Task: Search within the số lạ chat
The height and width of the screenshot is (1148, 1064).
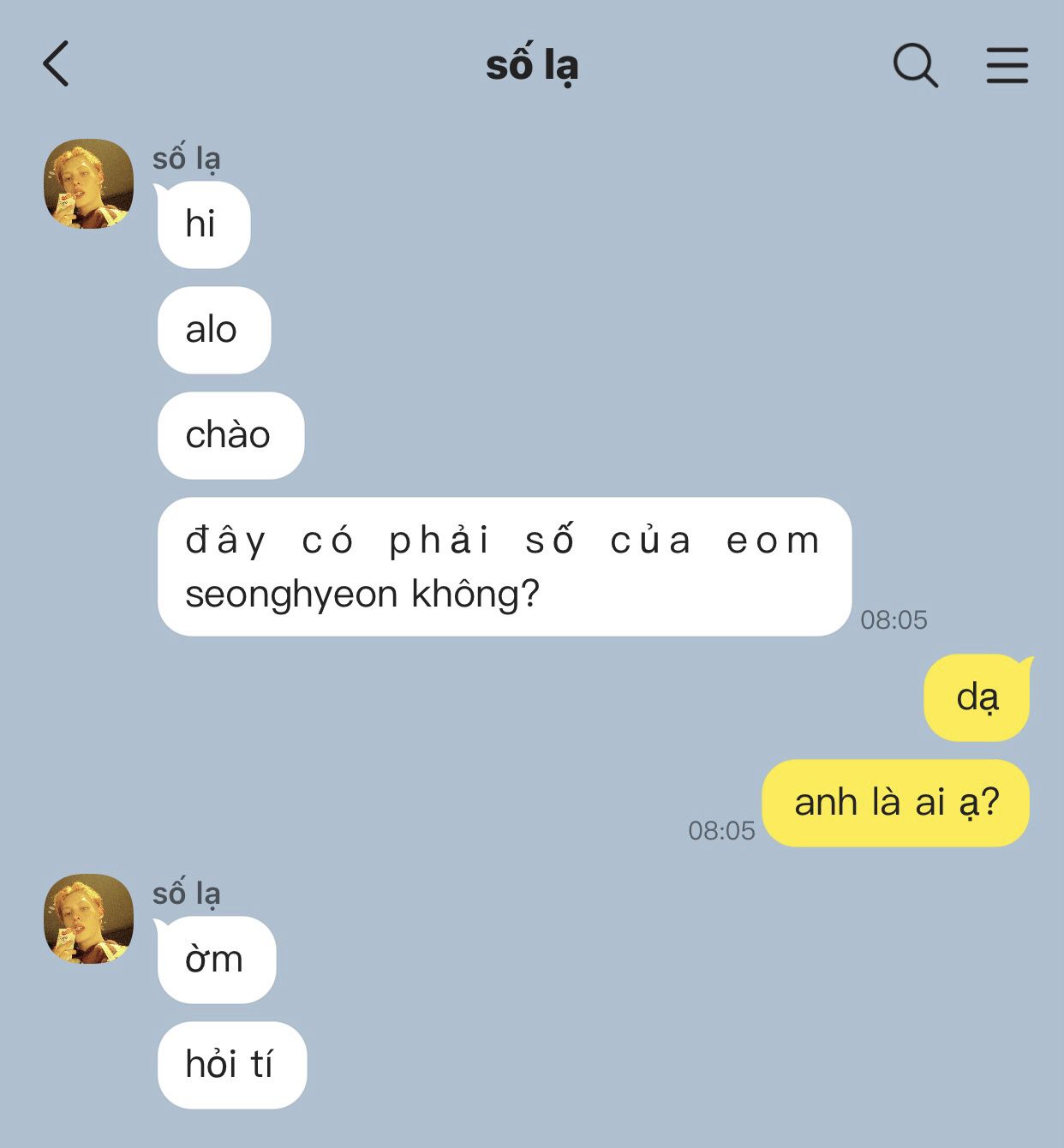Action: (916, 65)
